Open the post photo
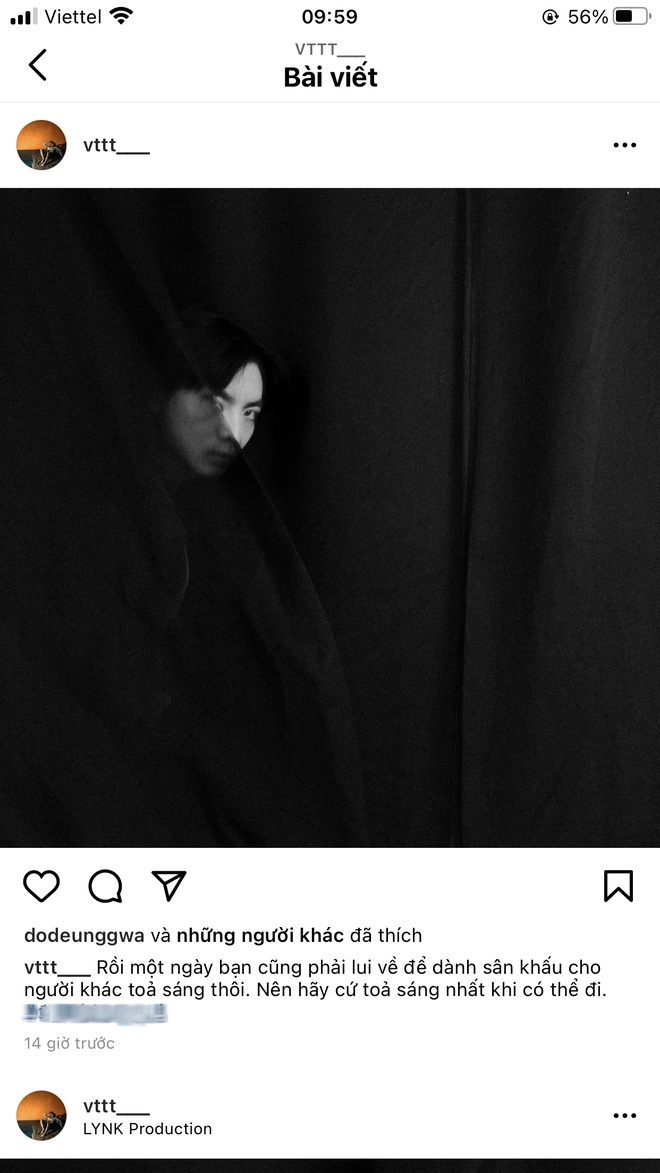This screenshot has width=660, height=1173. (330, 517)
